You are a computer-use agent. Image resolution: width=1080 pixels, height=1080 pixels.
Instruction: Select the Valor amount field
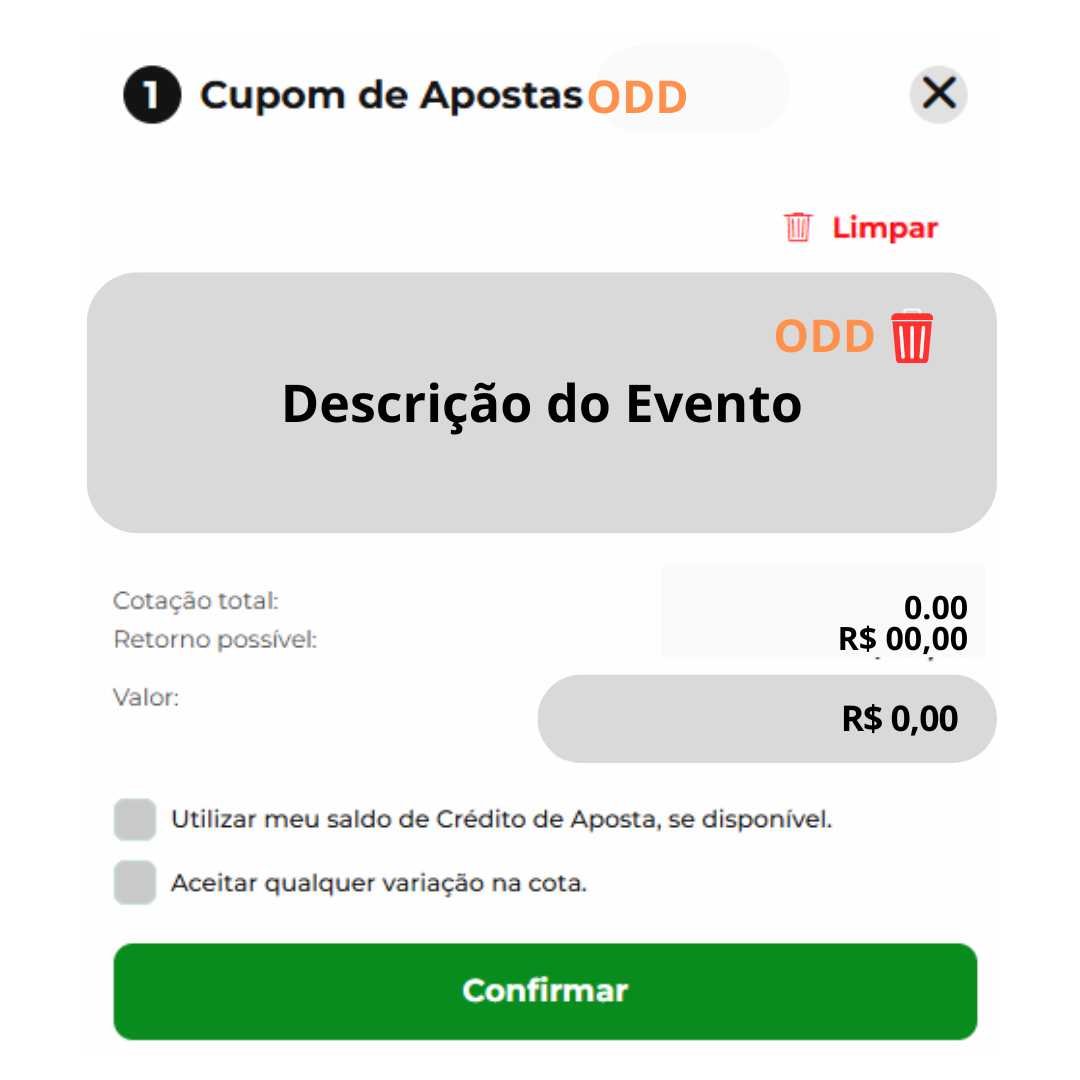coord(767,719)
